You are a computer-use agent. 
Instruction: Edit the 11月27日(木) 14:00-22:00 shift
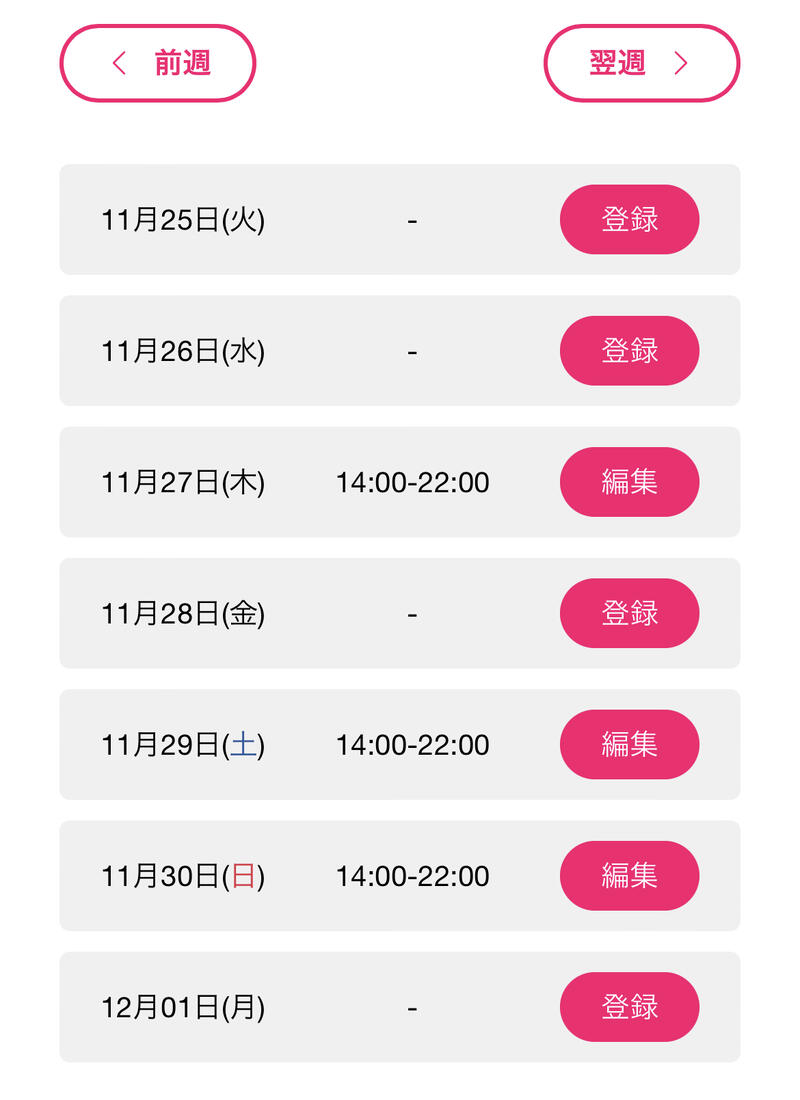(x=629, y=482)
